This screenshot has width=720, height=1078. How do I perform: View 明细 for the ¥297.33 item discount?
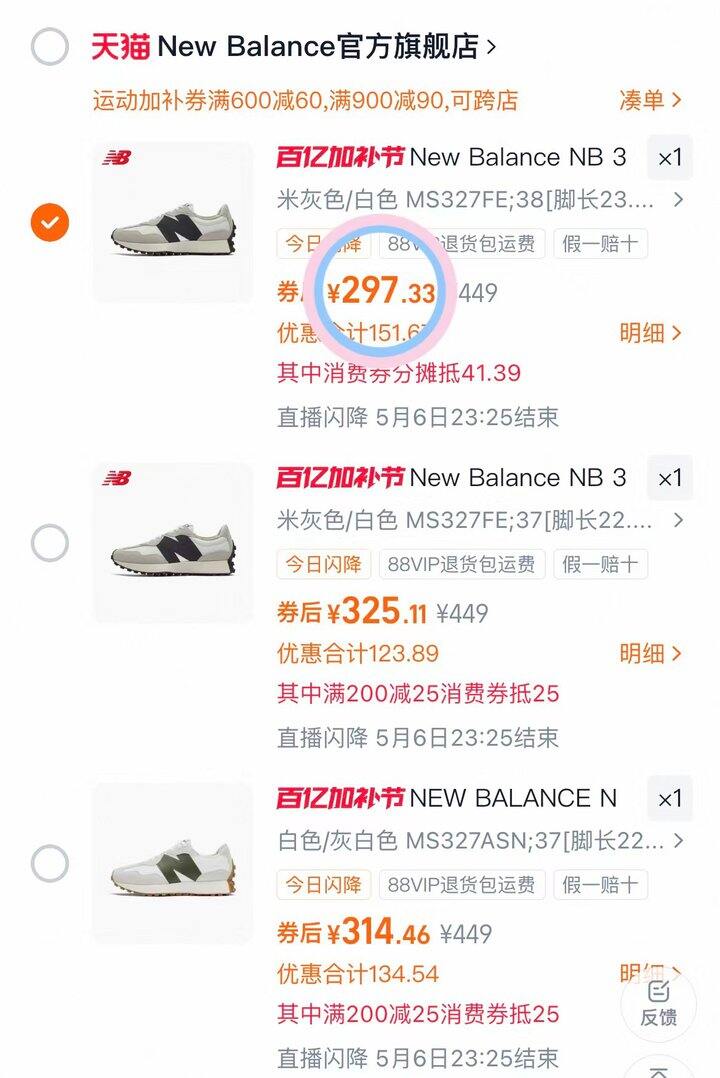coord(650,333)
